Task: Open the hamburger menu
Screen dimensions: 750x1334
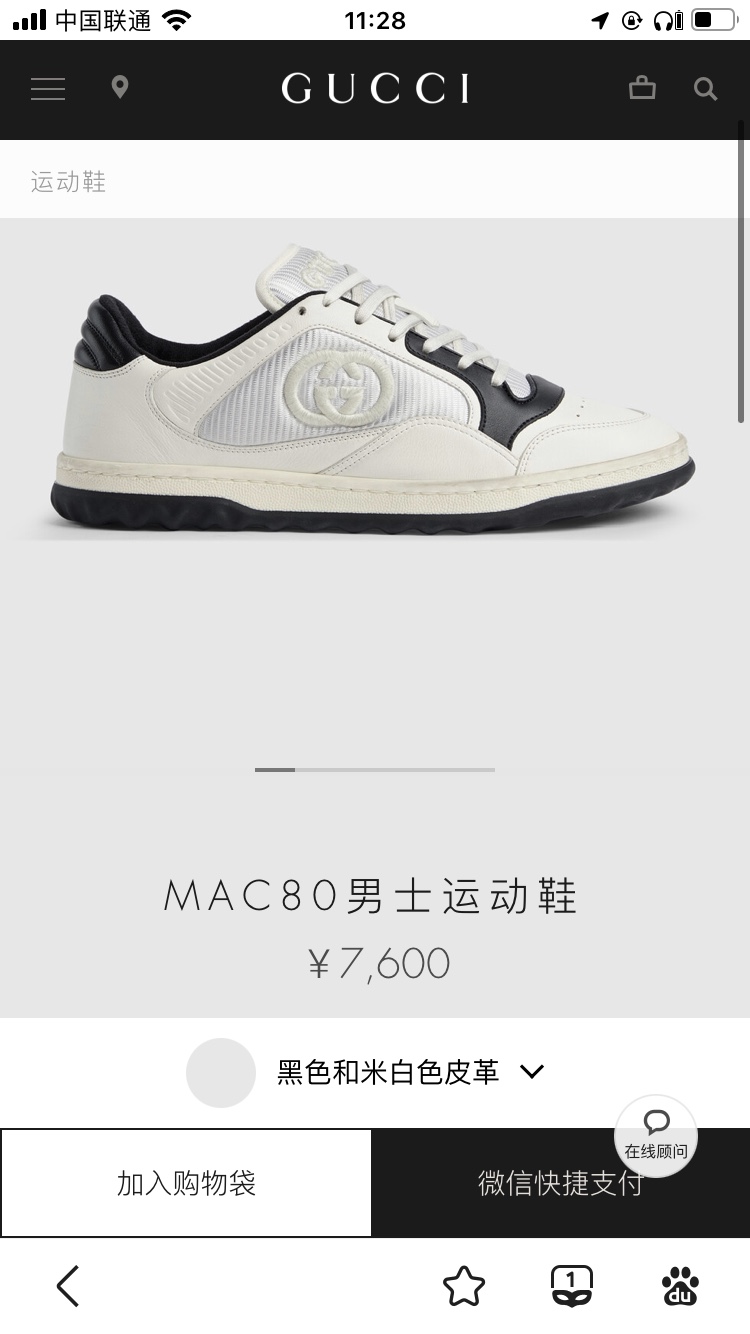Action: click(x=48, y=89)
